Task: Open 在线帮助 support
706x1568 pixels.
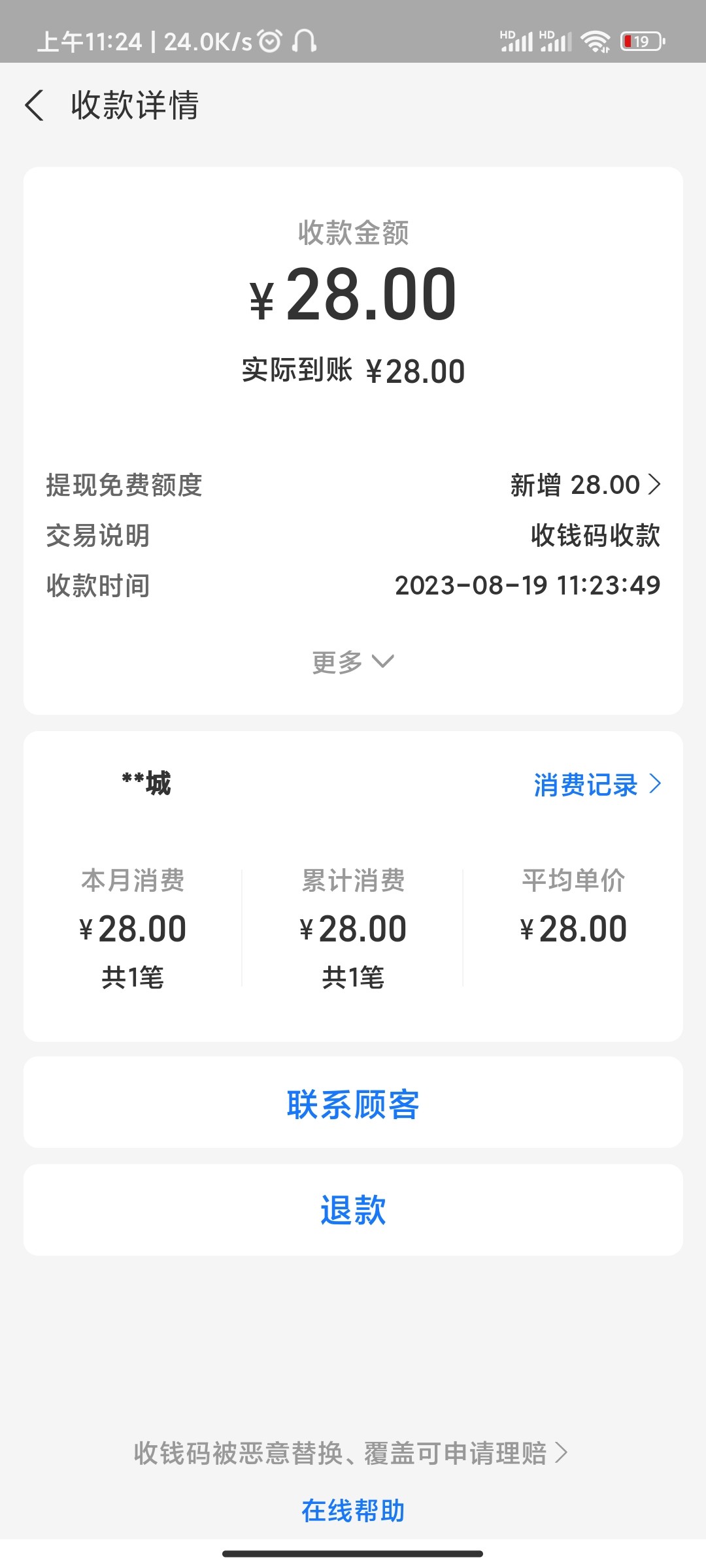Action: click(353, 1511)
